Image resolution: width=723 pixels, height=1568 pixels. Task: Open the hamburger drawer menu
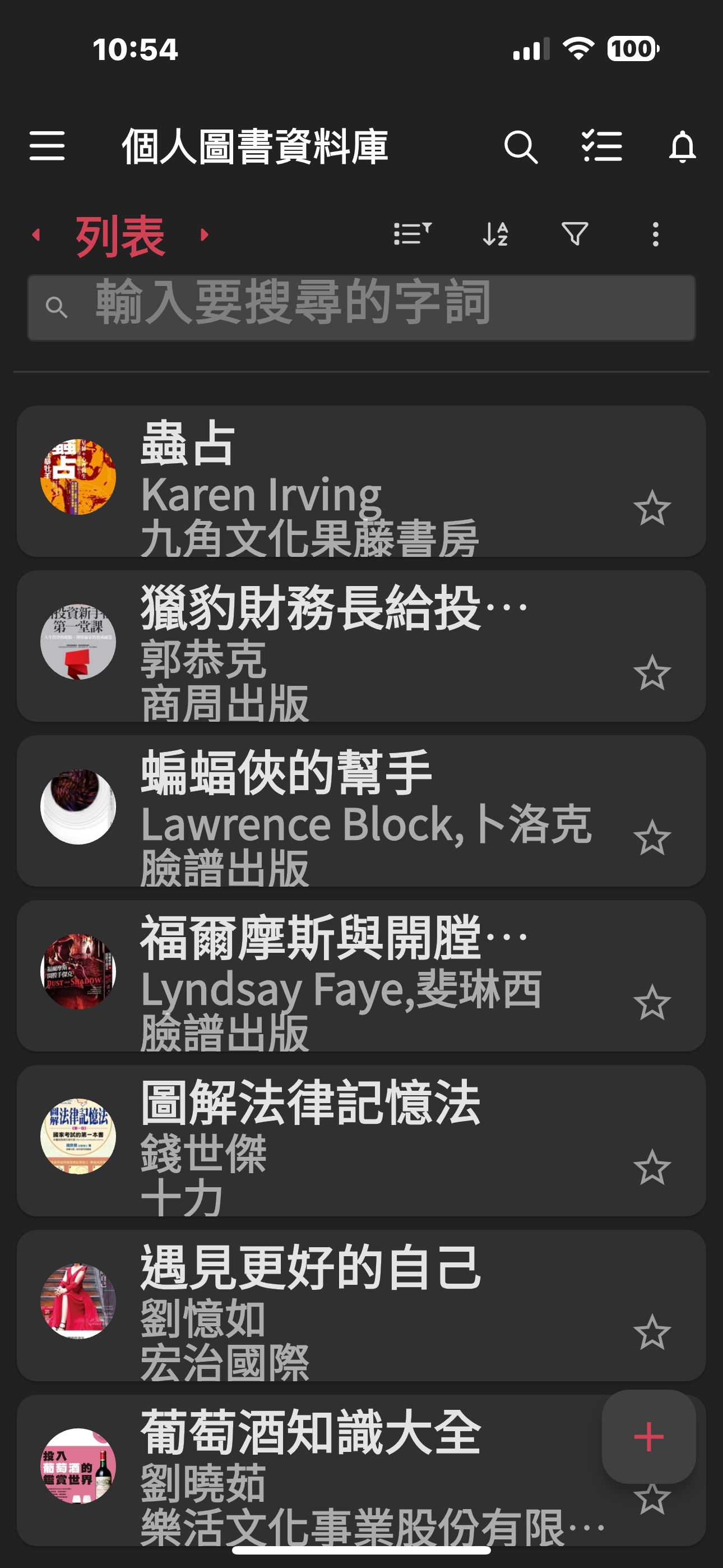[47, 147]
